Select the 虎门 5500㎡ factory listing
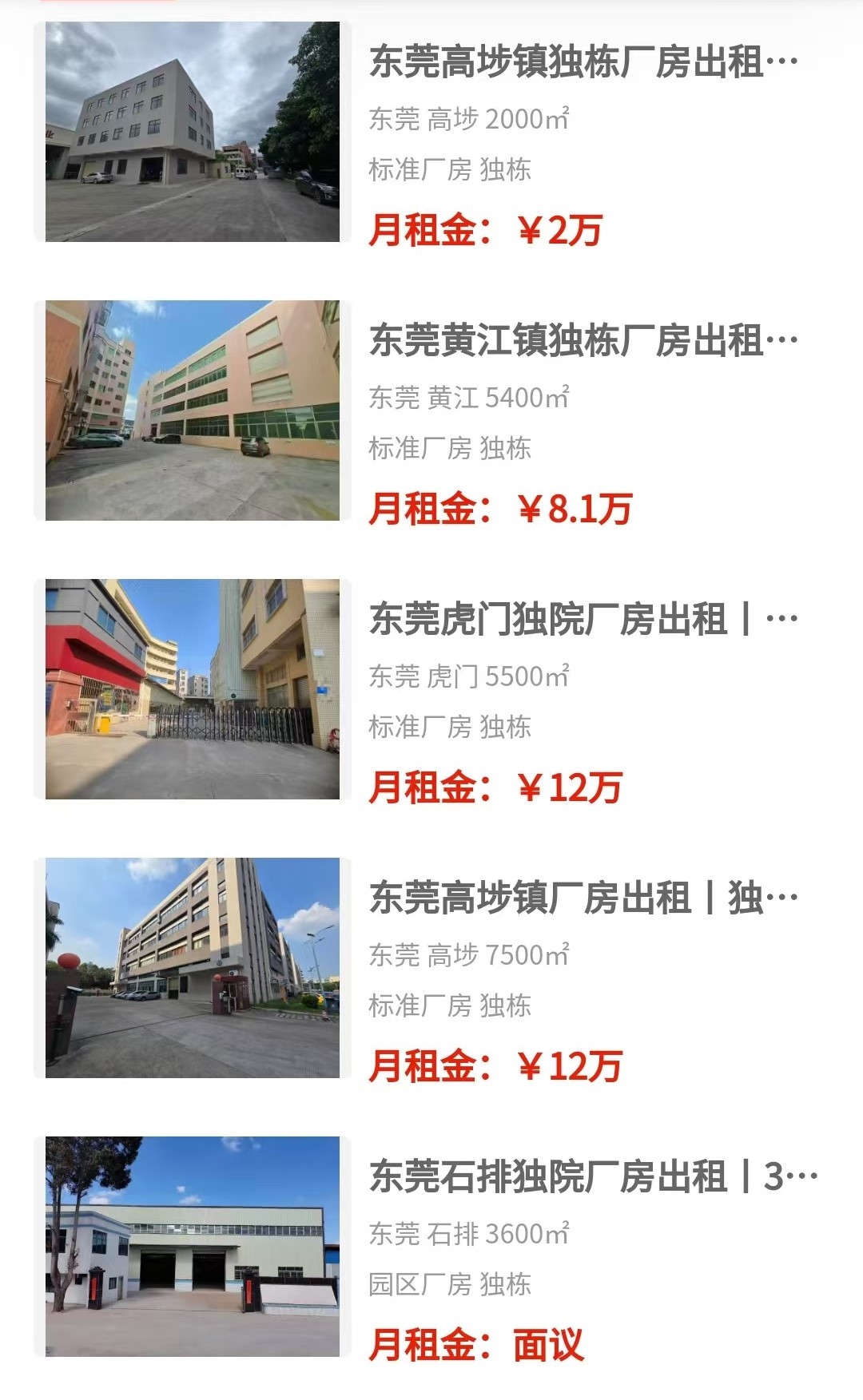The height and width of the screenshot is (1400, 863). coord(582,620)
